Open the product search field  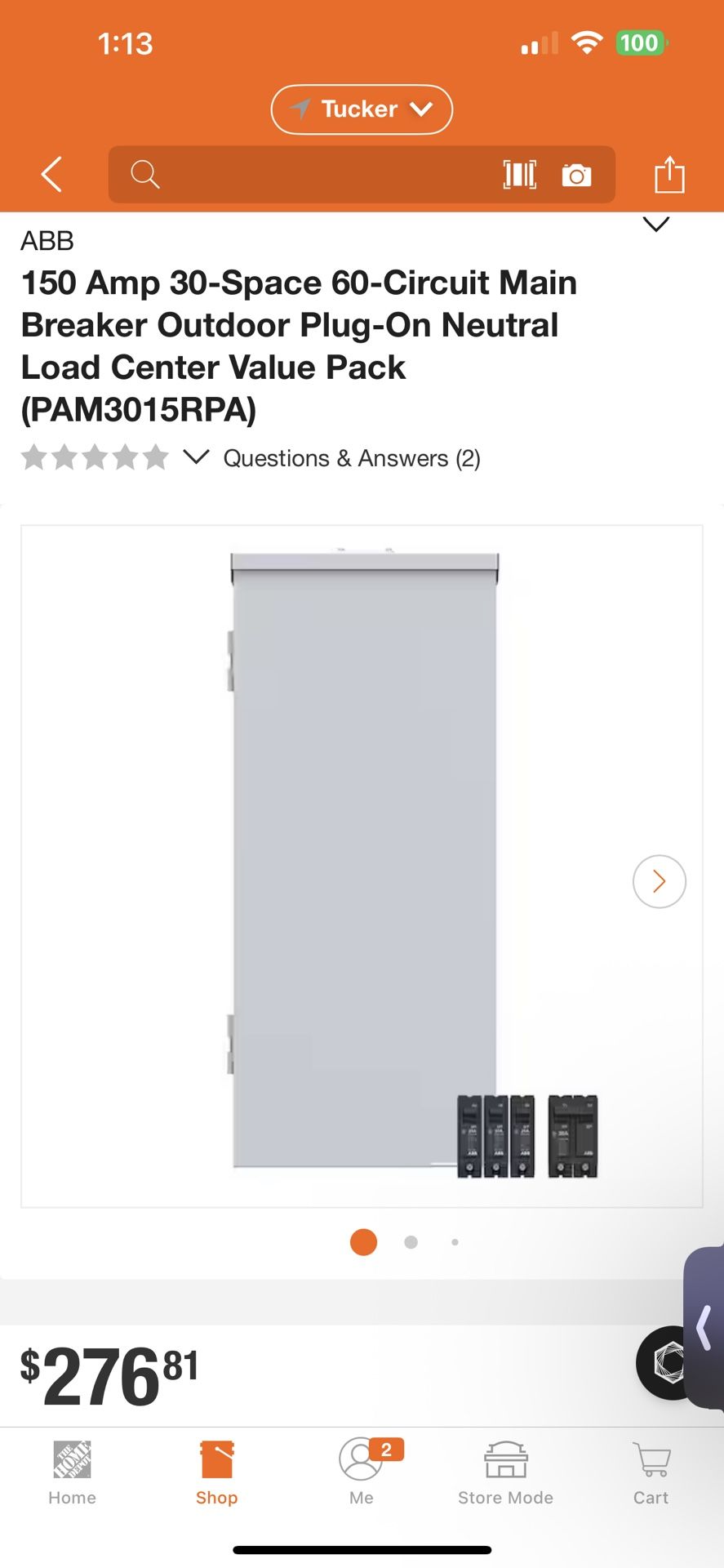coord(310,174)
